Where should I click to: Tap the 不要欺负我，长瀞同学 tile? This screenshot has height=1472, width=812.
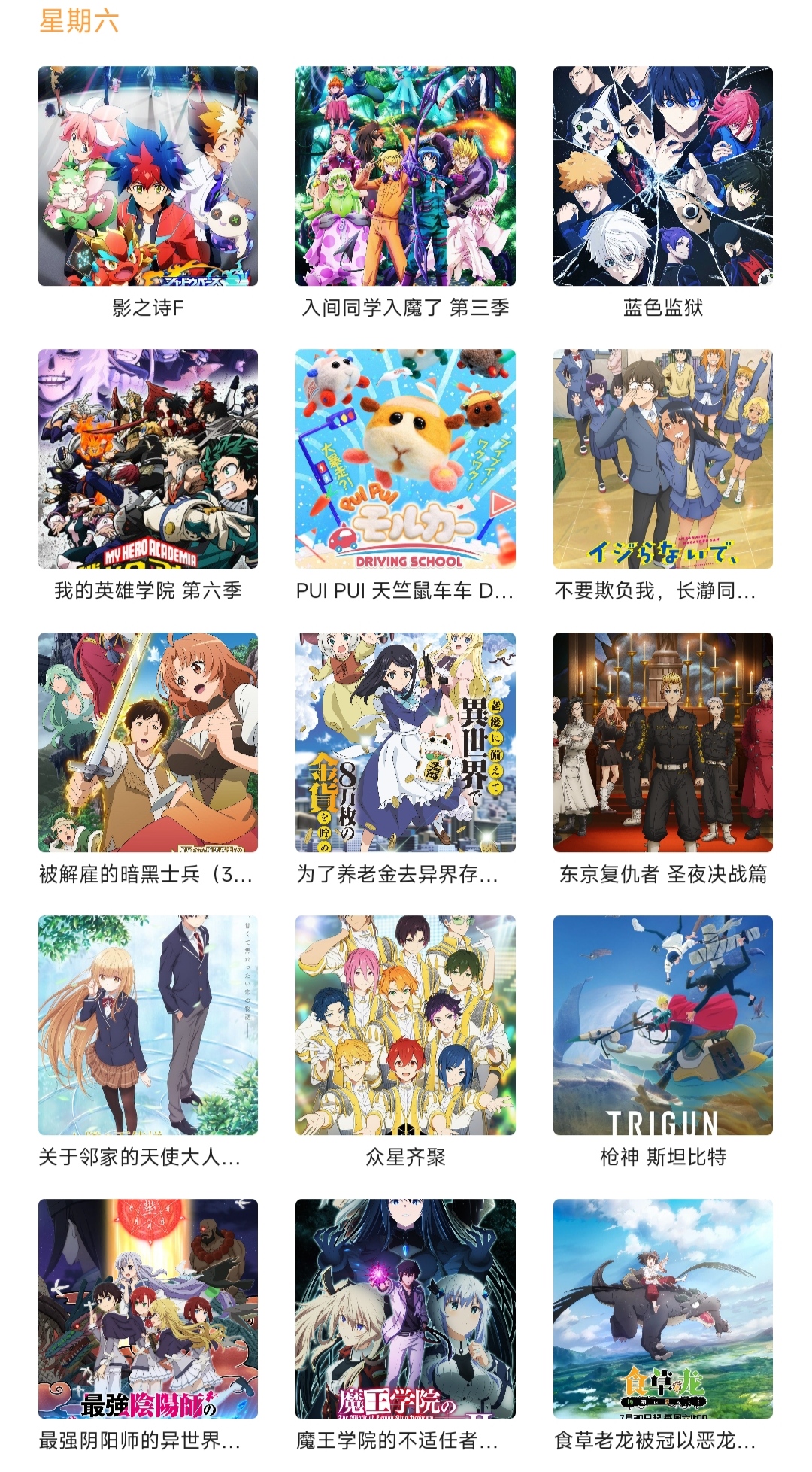tap(662, 459)
